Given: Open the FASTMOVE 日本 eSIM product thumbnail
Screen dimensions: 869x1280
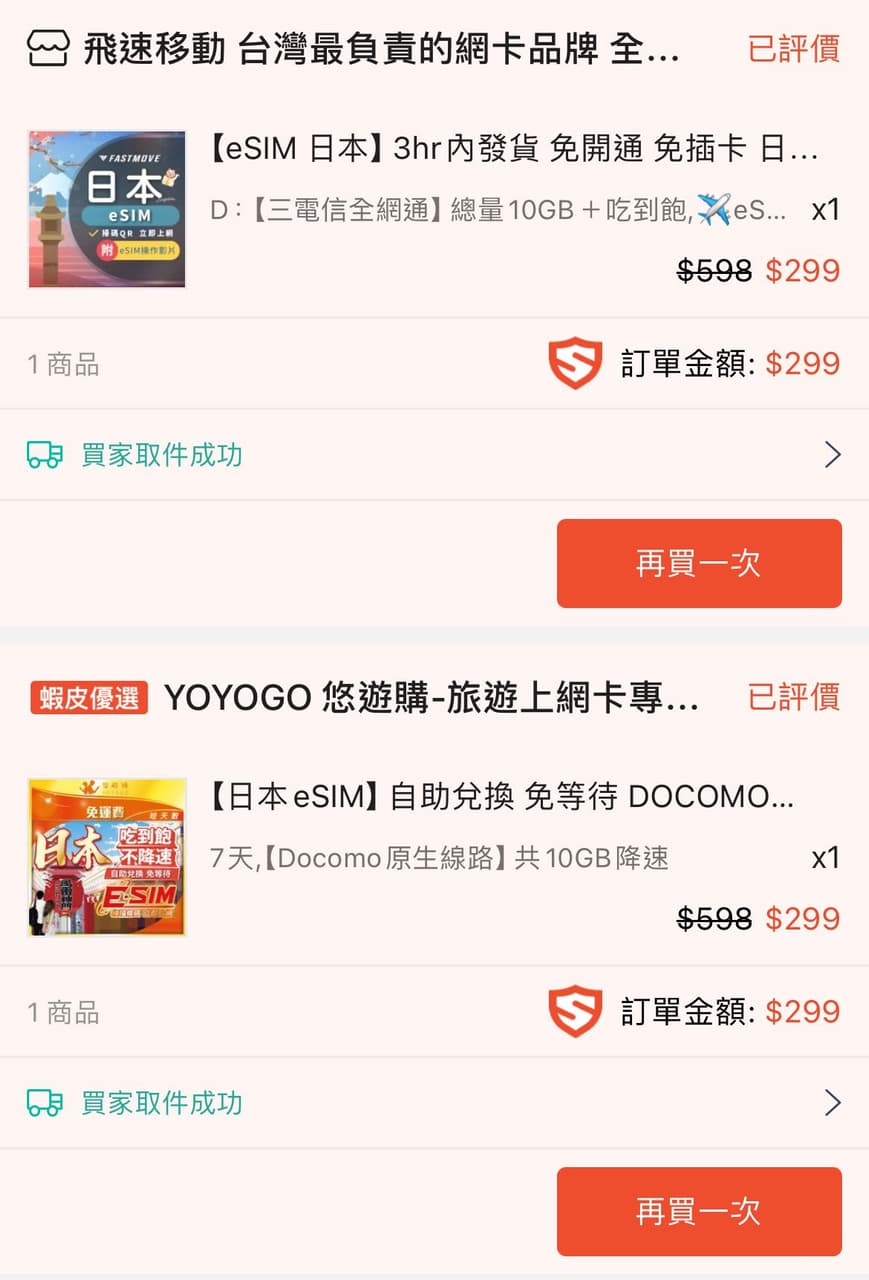Looking at the screenshot, I should [x=107, y=209].
